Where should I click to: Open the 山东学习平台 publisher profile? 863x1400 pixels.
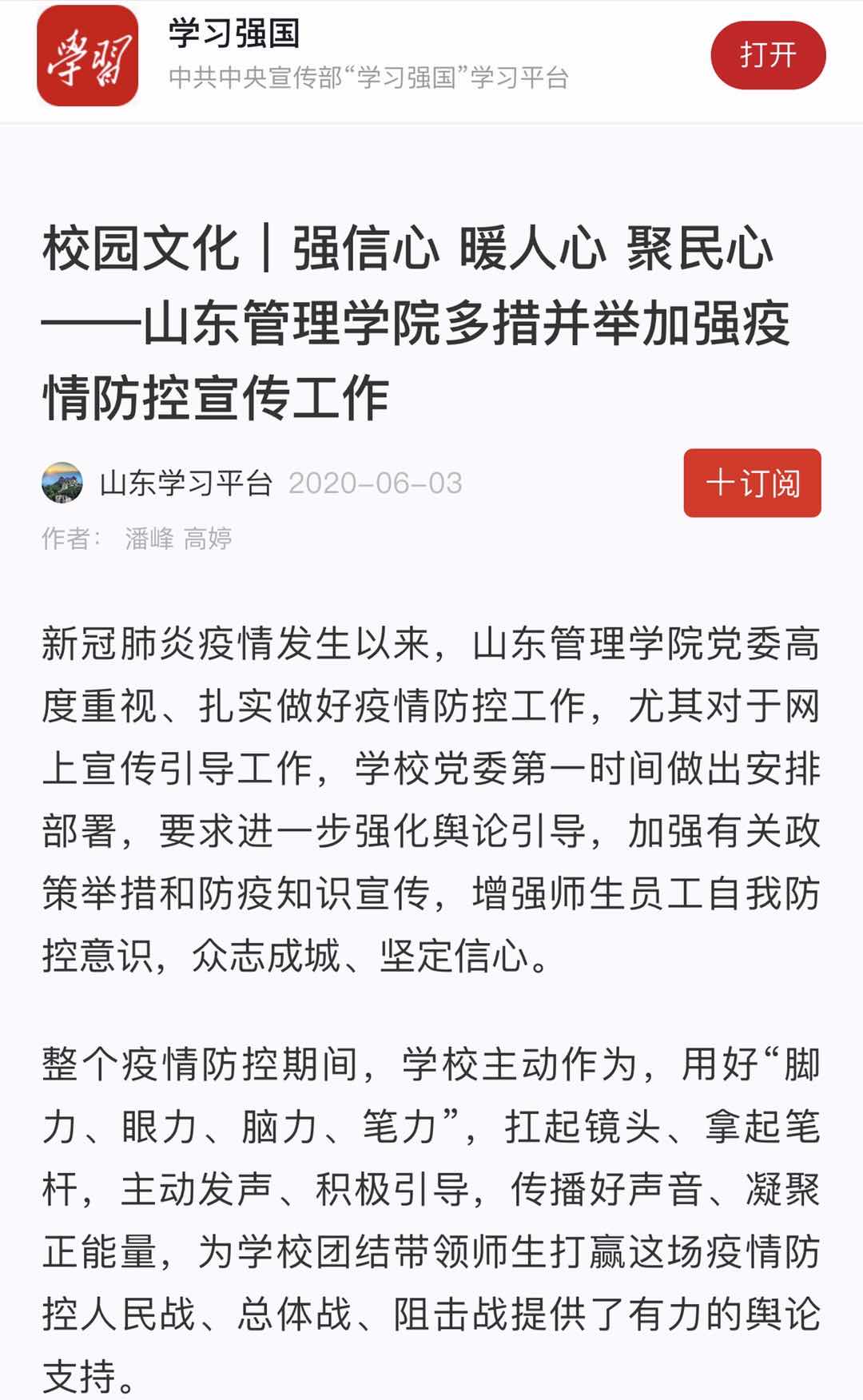[185, 483]
